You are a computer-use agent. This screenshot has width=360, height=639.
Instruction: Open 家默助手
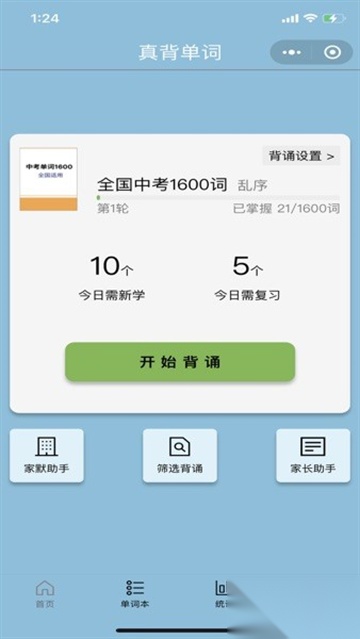pos(46,456)
